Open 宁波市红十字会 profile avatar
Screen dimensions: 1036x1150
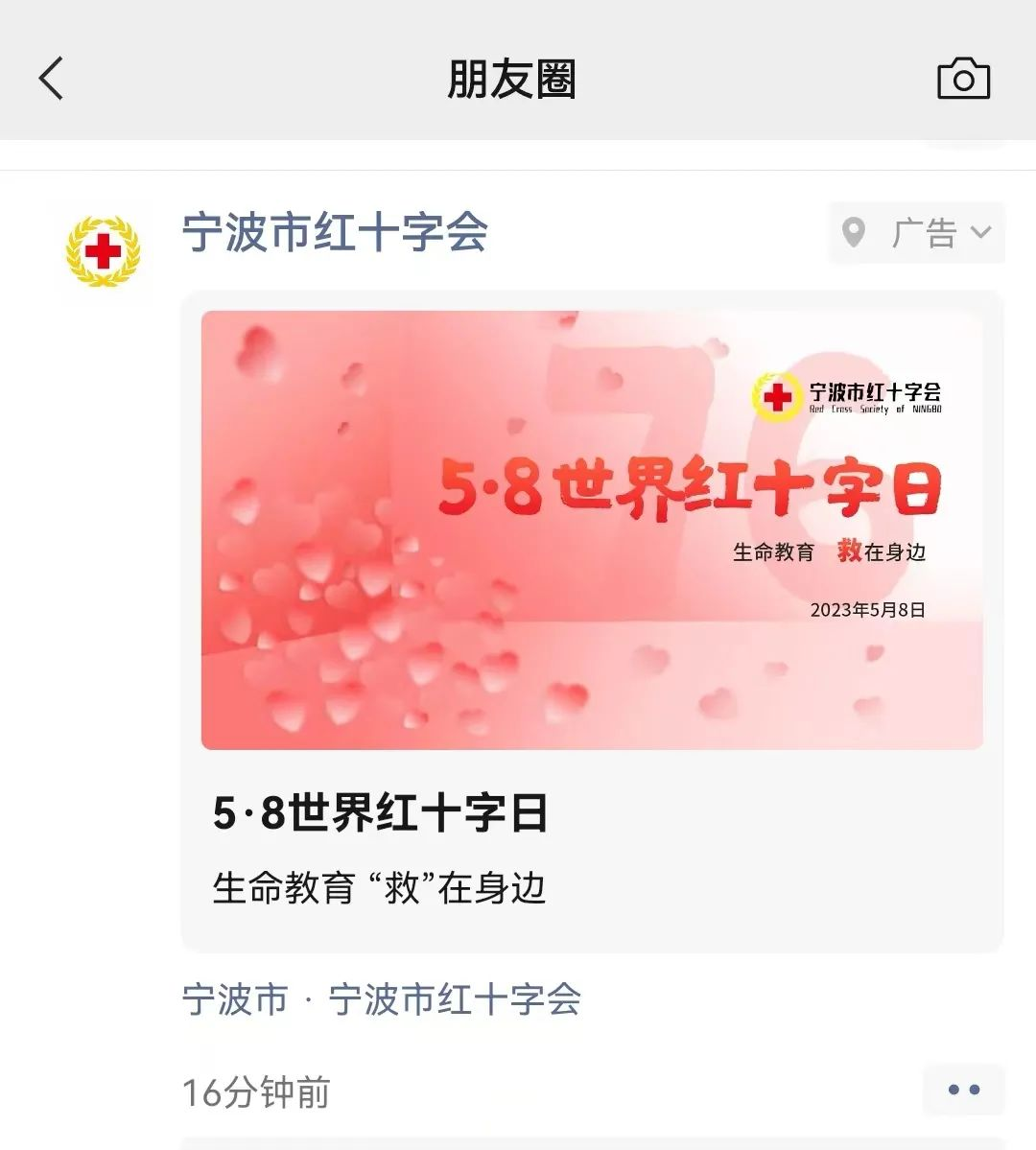104,251
